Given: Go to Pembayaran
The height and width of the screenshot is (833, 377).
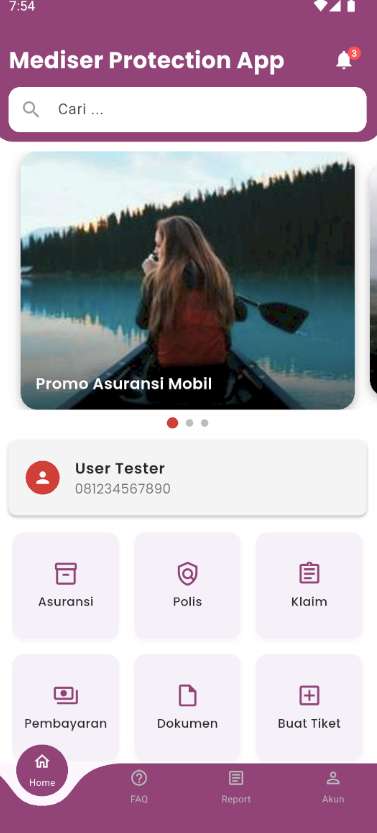Looking at the screenshot, I should tap(65, 707).
